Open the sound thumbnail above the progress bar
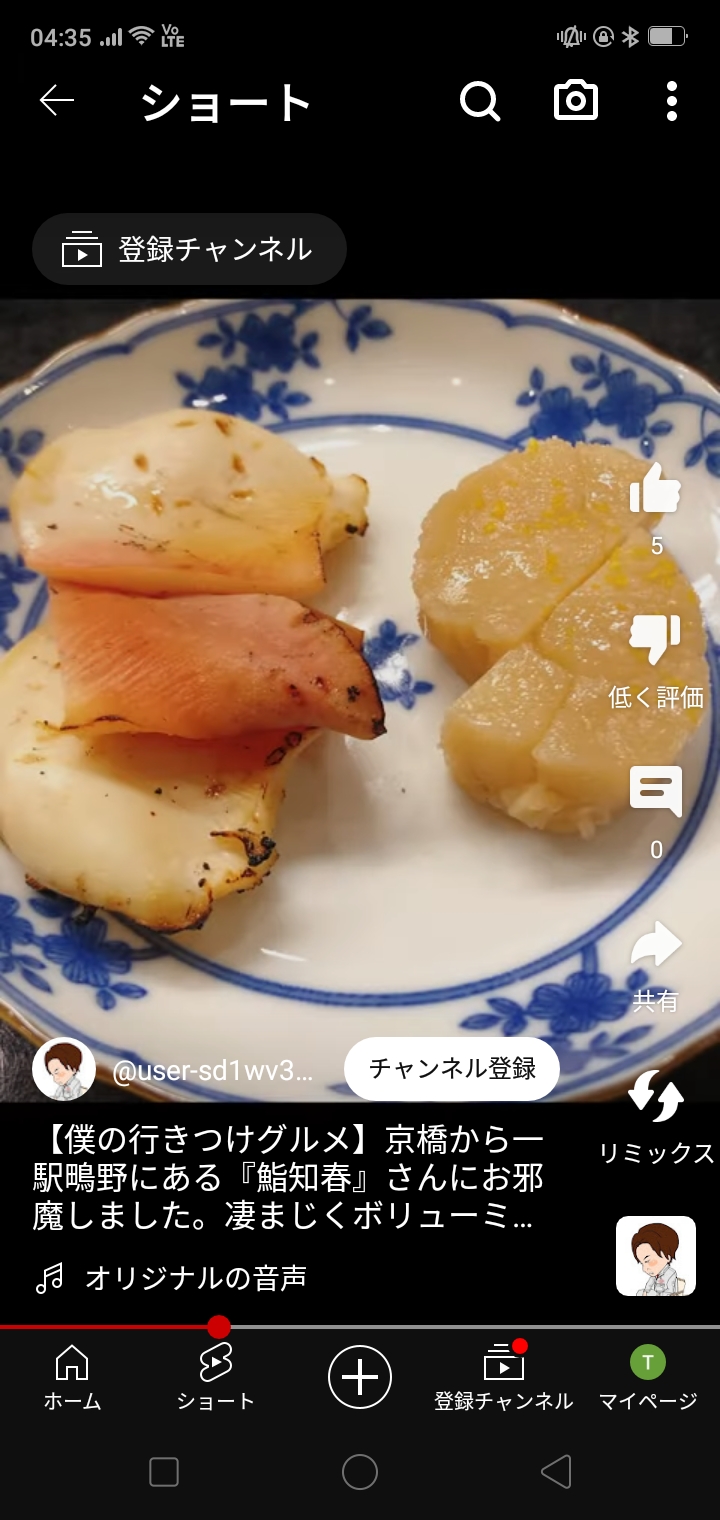 pyautogui.click(x=655, y=1256)
